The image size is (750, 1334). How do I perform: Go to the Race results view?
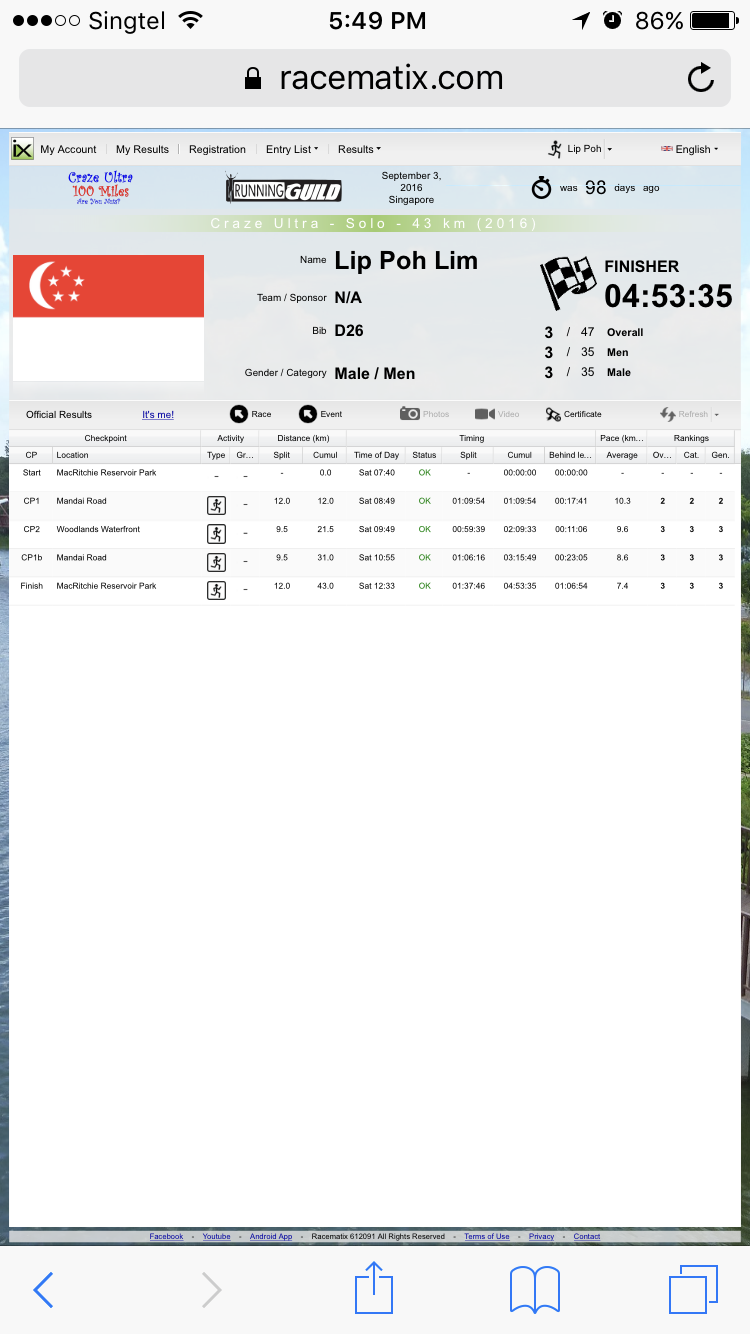coord(251,414)
